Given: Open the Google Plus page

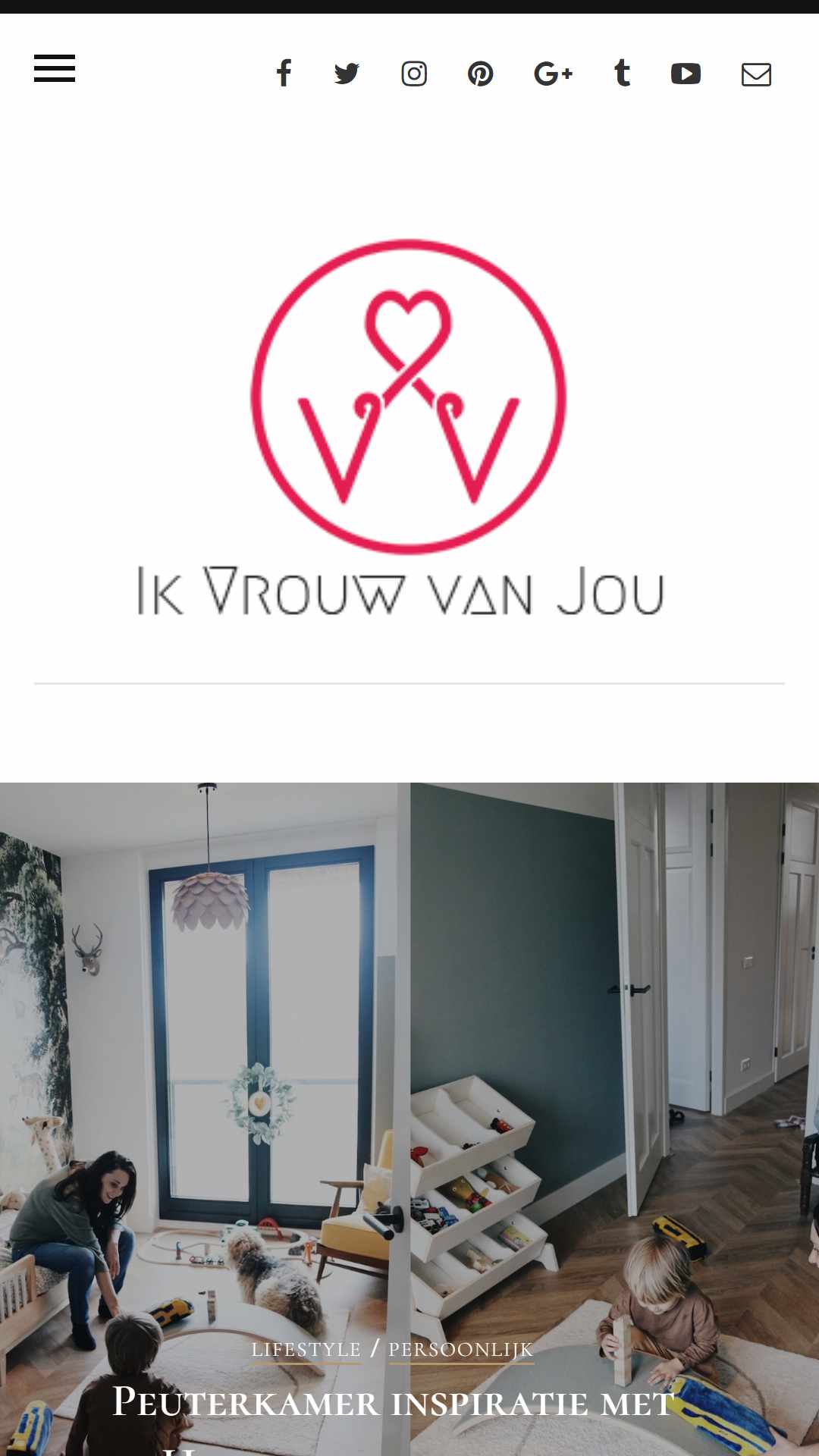Looking at the screenshot, I should (553, 74).
